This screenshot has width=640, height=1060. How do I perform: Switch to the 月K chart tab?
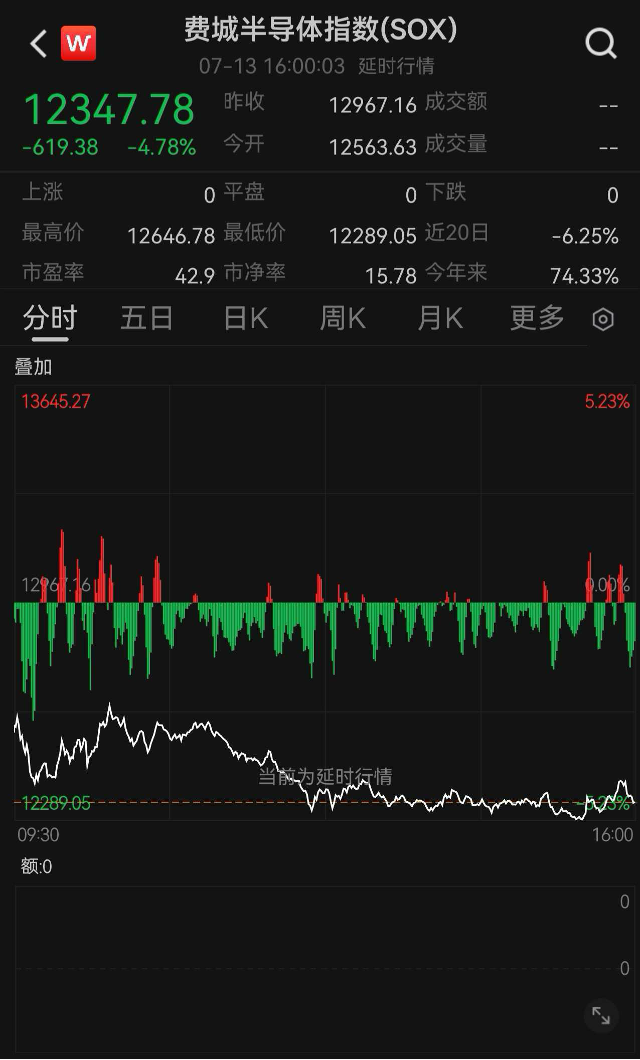tap(440, 318)
